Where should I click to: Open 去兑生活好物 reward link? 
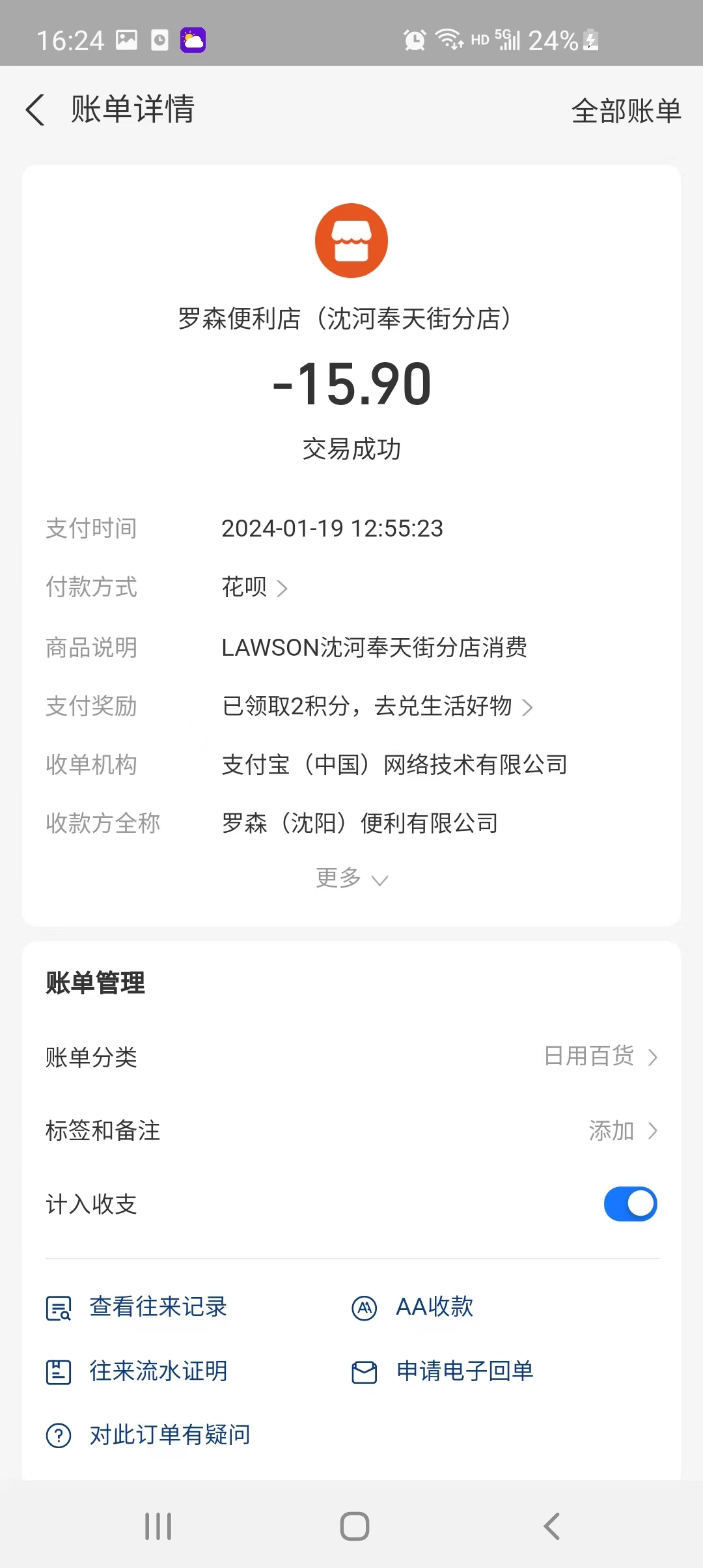point(378,707)
